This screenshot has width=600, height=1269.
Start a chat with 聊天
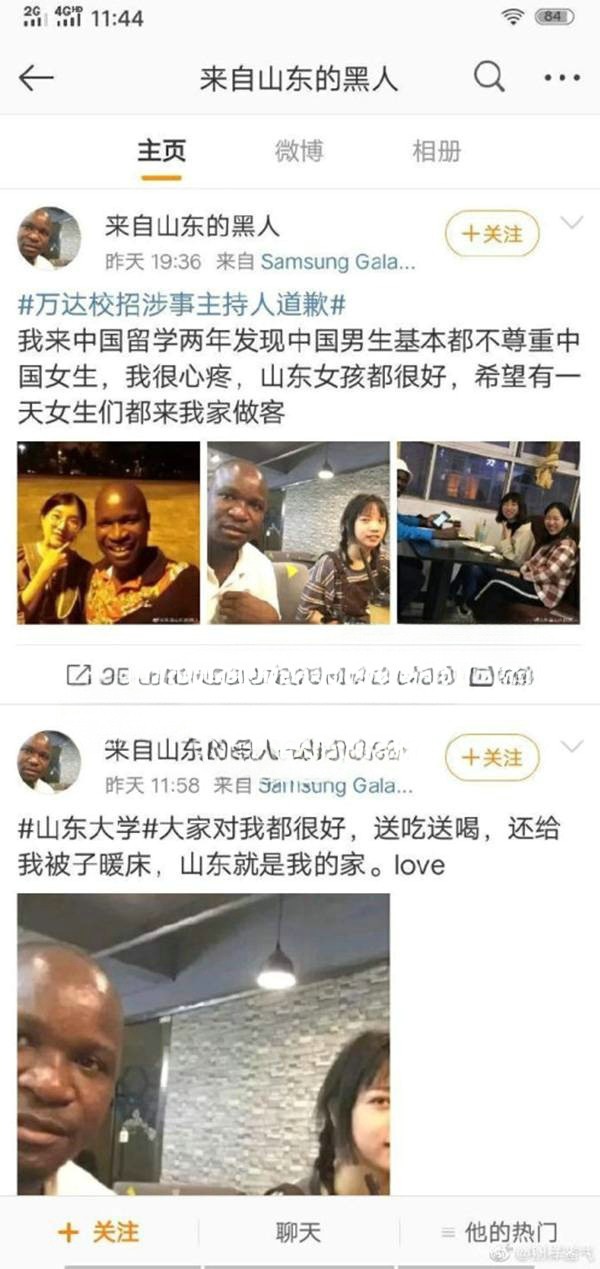click(x=298, y=1232)
